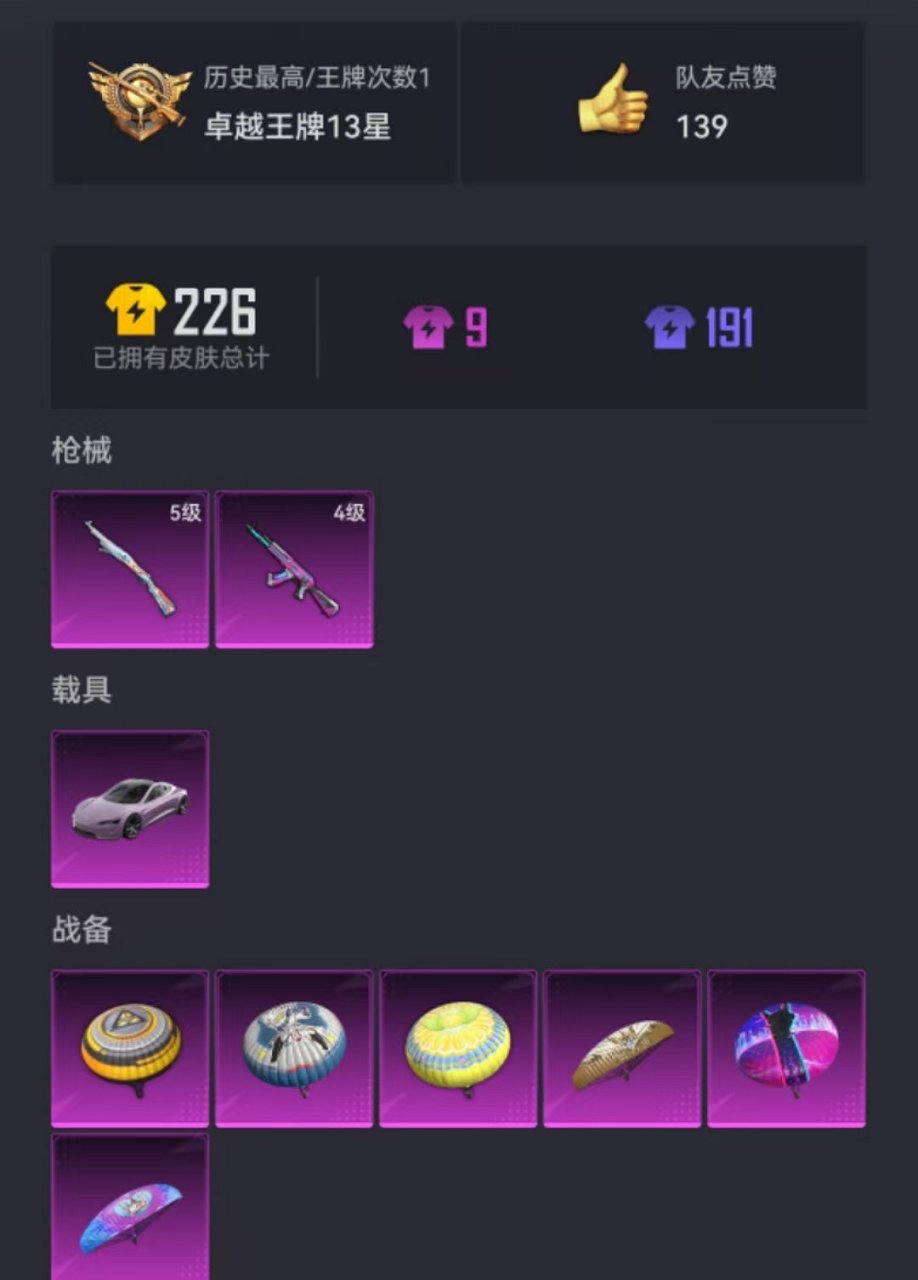Image resolution: width=918 pixels, height=1280 pixels.
Task: Select the white and blue parachute skin
Action: 294,1048
